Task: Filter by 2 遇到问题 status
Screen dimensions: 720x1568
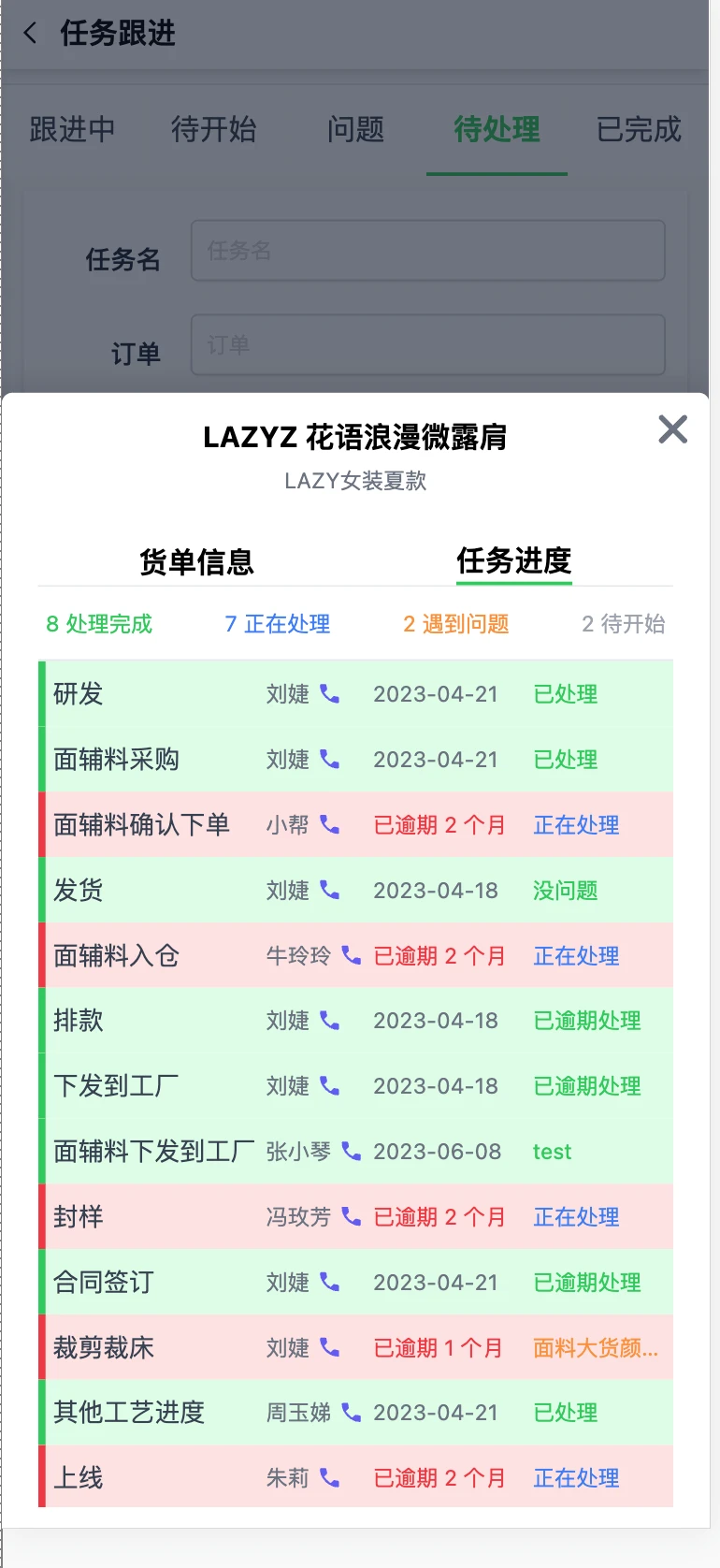Action: point(454,624)
